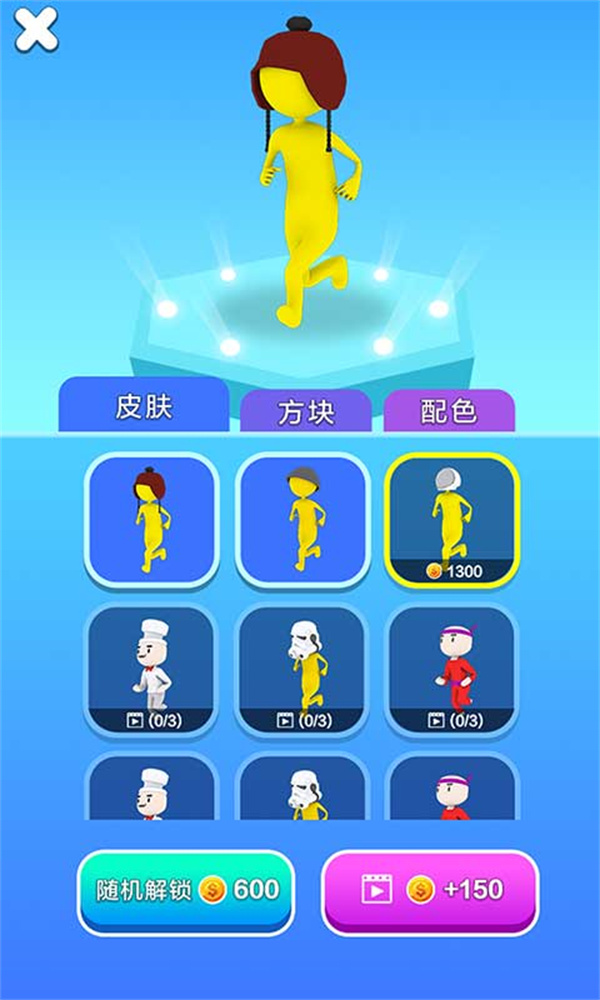Switch to the 配色 tab
600x1000 pixels.
[x=449, y=411]
